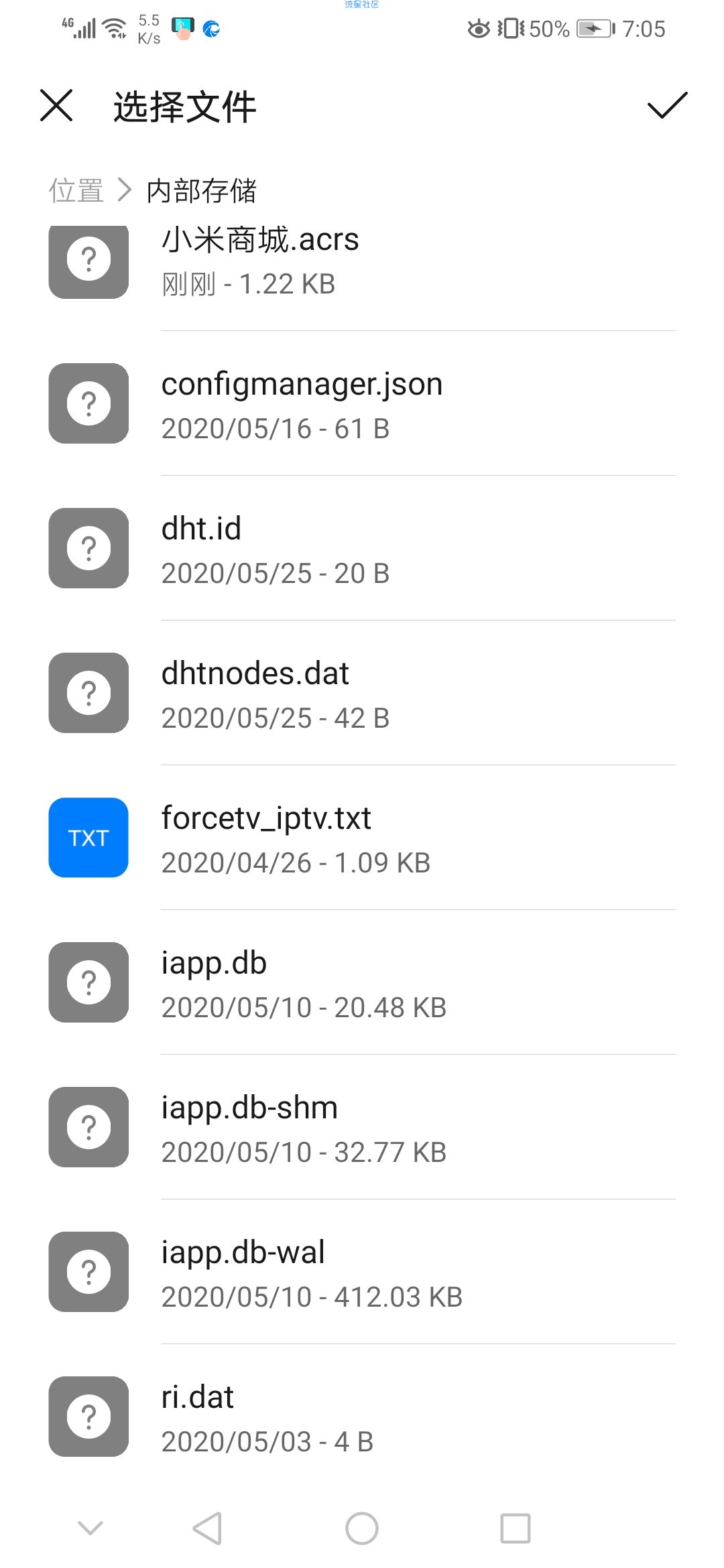Confirm selection with the checkmark
724x1568 pixels.
tap(667, 106)
